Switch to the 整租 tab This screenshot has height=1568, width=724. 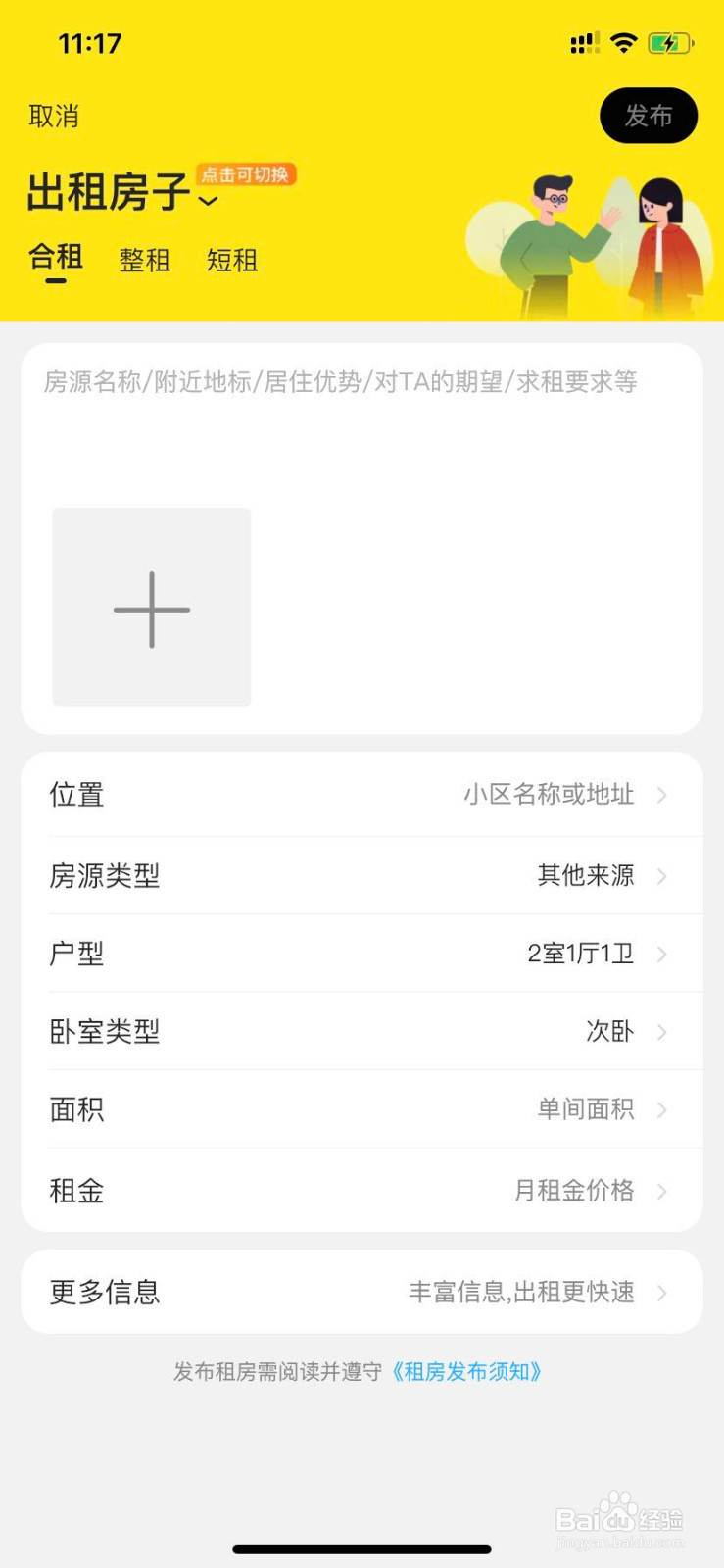[x=144, y=261]
